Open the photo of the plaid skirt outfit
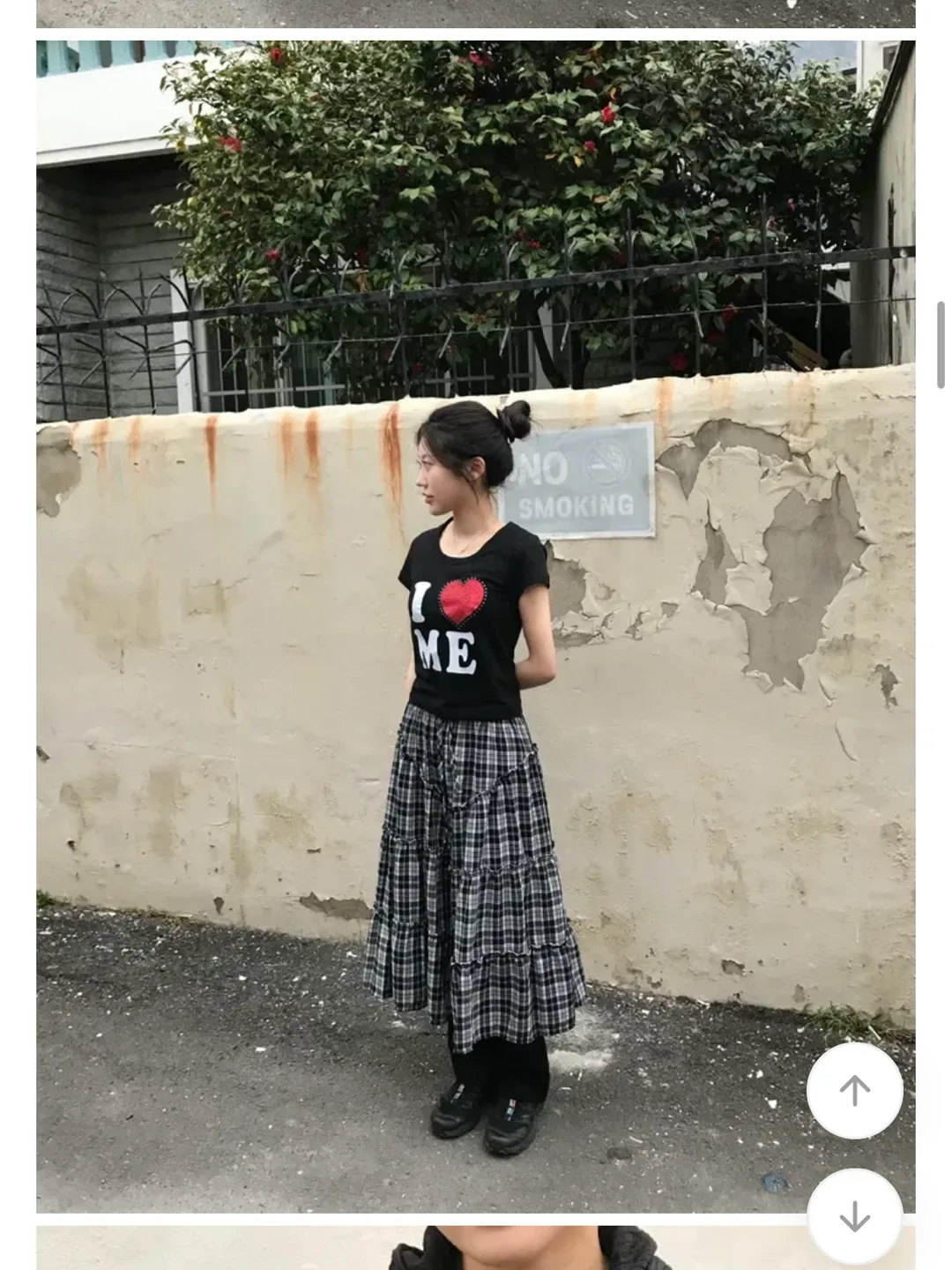 point(475,626)
